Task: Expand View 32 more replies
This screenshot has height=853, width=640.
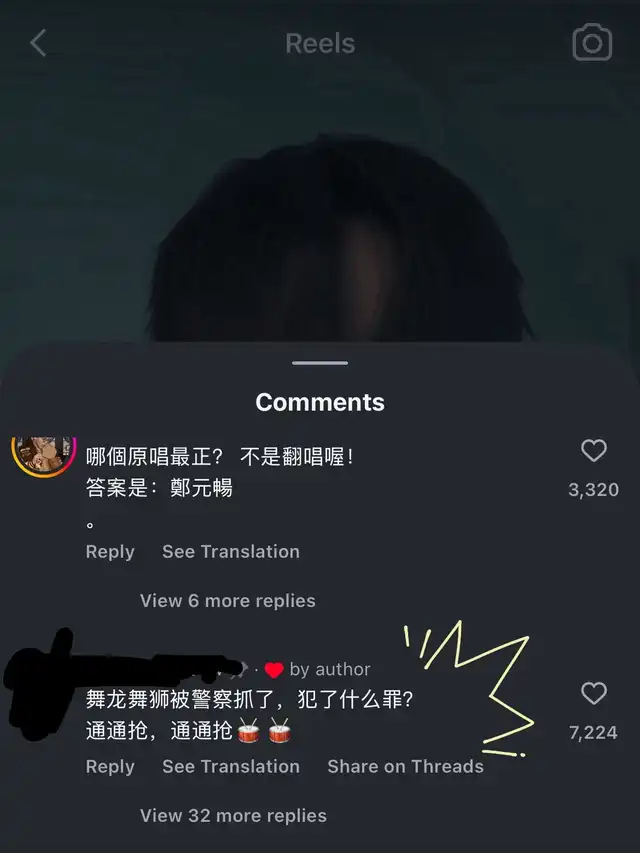Action: 233,816
